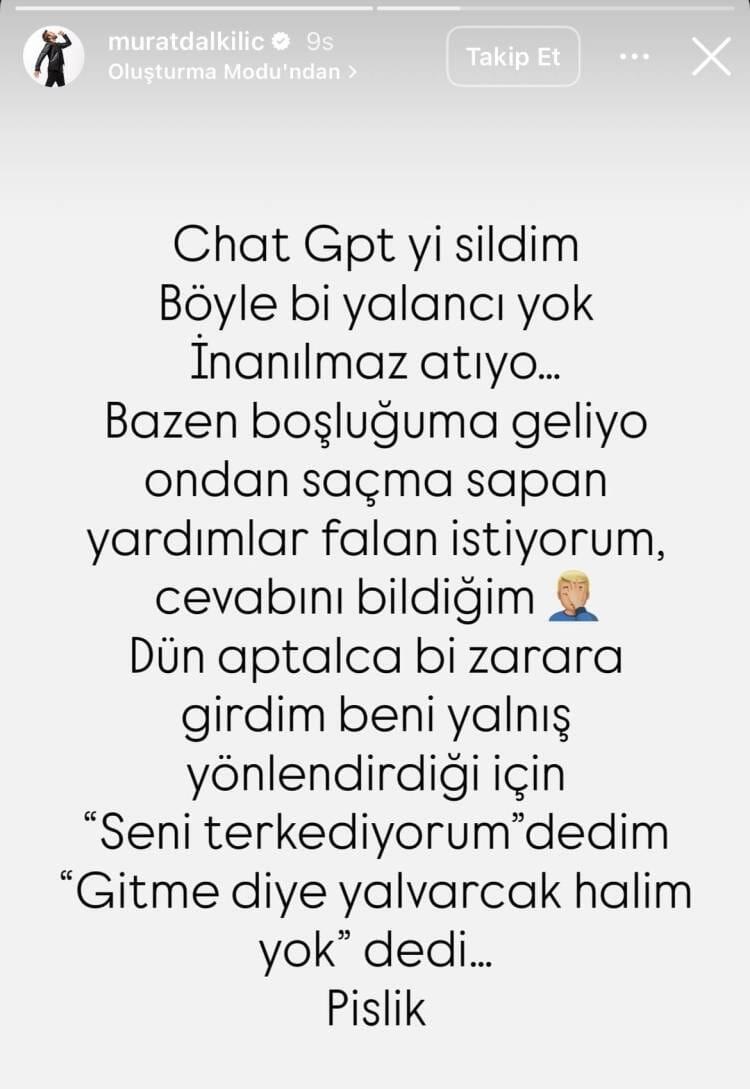Tap the Takip Et follow button

513,57
